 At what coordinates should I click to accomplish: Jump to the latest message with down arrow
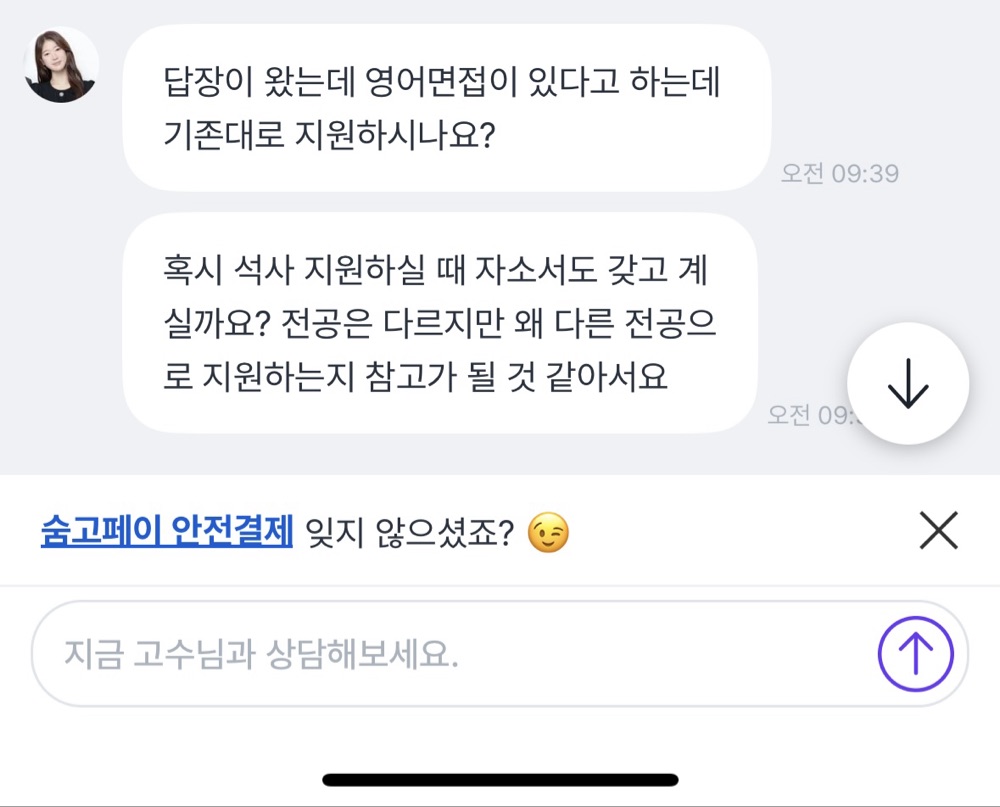point(907,384)
